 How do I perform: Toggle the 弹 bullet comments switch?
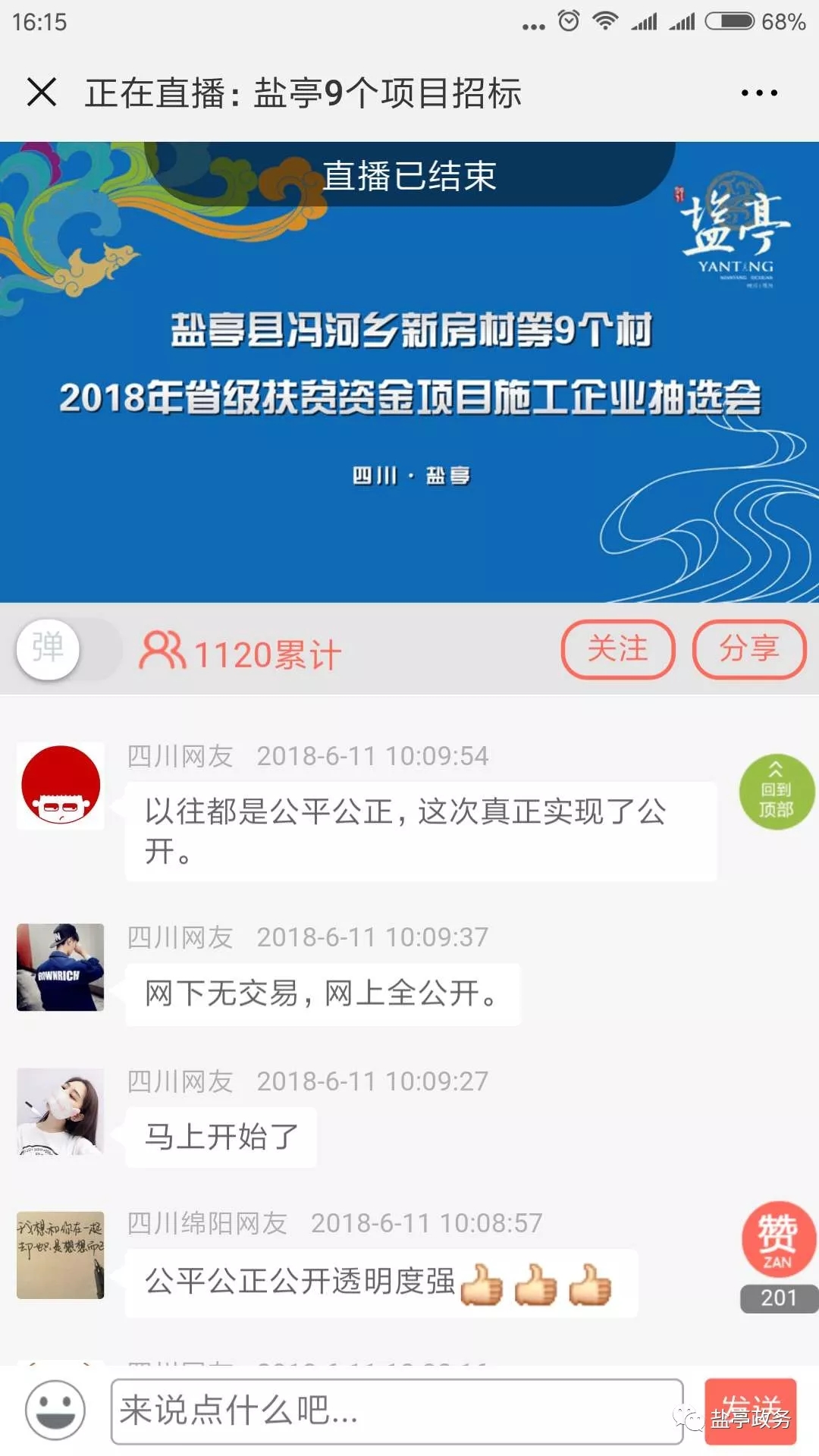pyautogui.click(x=68, y=649)
